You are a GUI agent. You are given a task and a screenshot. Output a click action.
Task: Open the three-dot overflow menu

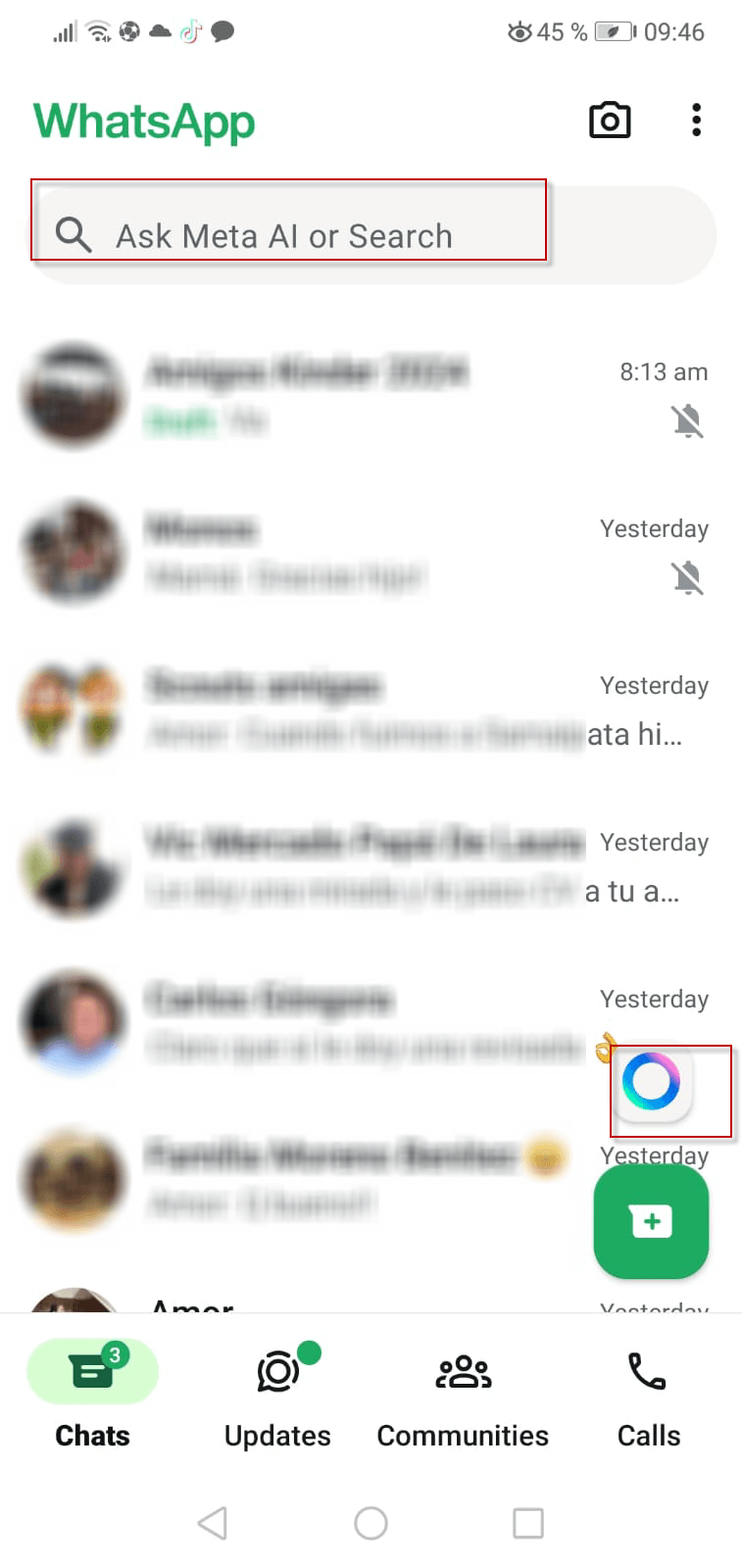coord(696,121)
